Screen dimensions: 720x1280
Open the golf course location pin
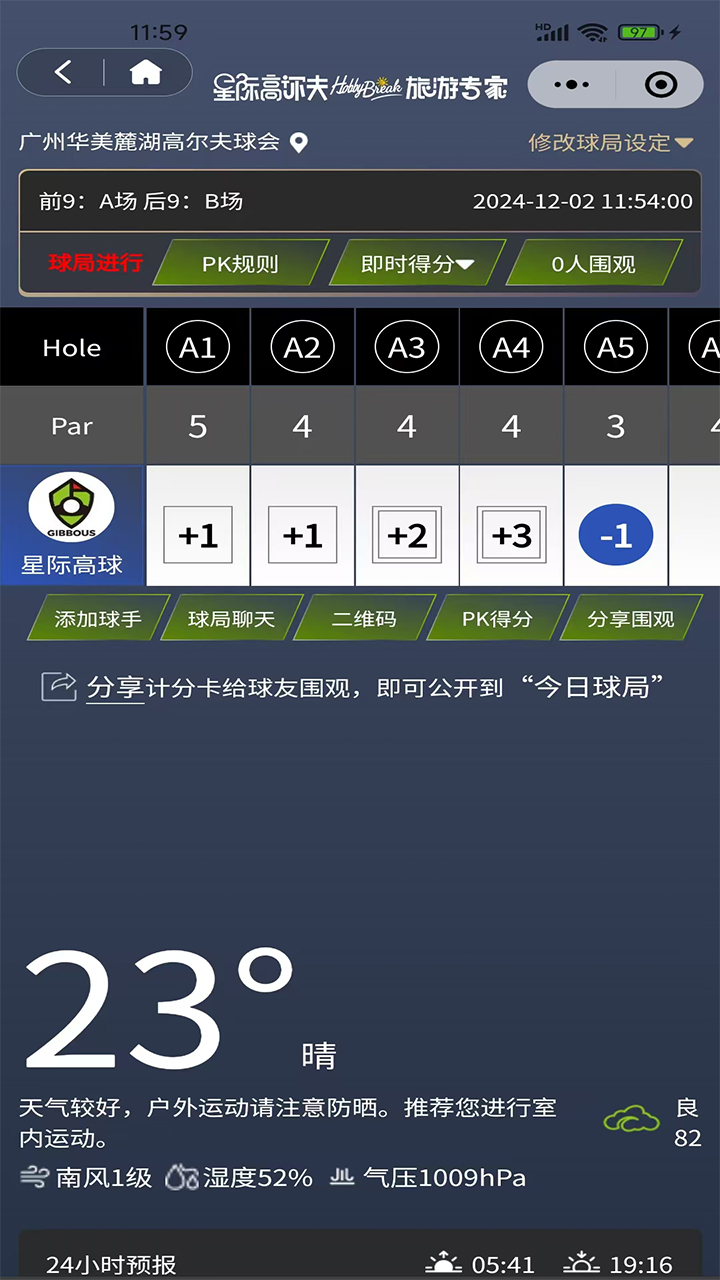coord(298,143)
